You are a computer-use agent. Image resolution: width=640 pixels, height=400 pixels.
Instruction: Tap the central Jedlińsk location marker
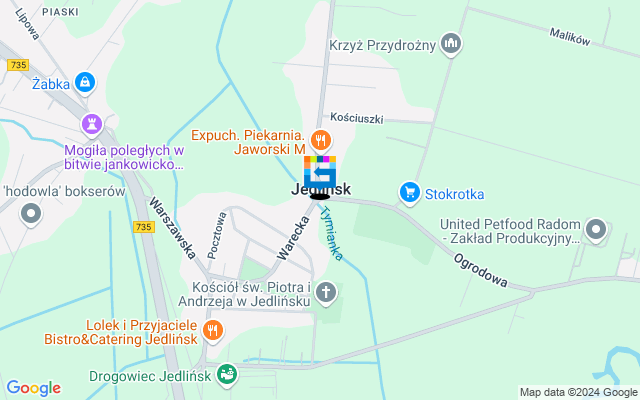pyautogui.click(x=320, y=172)
